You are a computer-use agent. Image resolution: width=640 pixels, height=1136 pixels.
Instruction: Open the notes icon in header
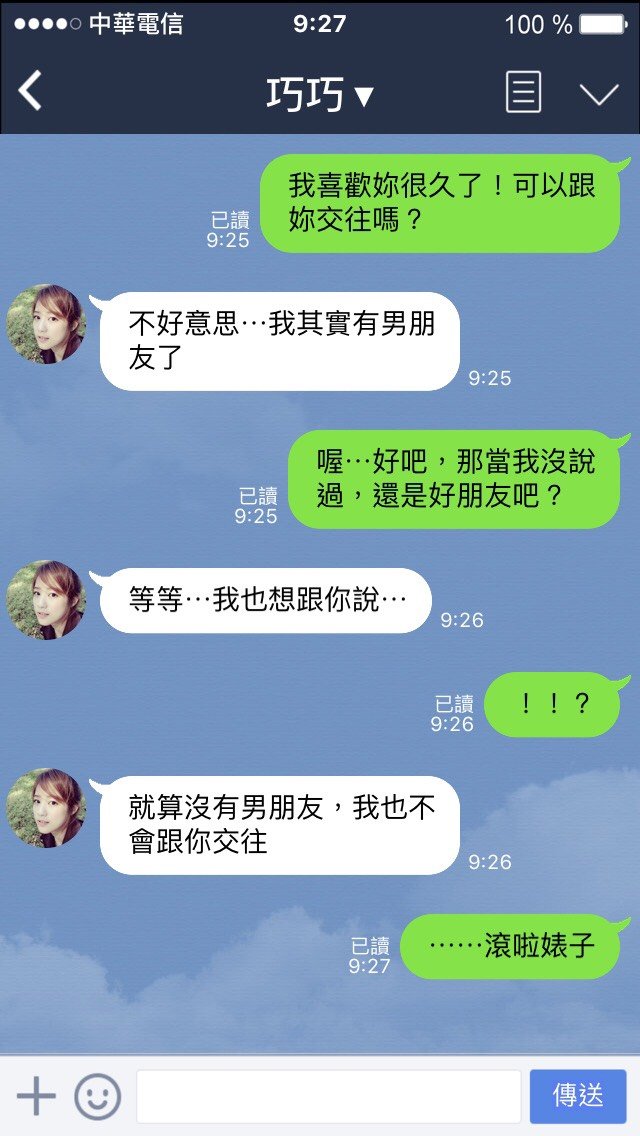(523, 93)
